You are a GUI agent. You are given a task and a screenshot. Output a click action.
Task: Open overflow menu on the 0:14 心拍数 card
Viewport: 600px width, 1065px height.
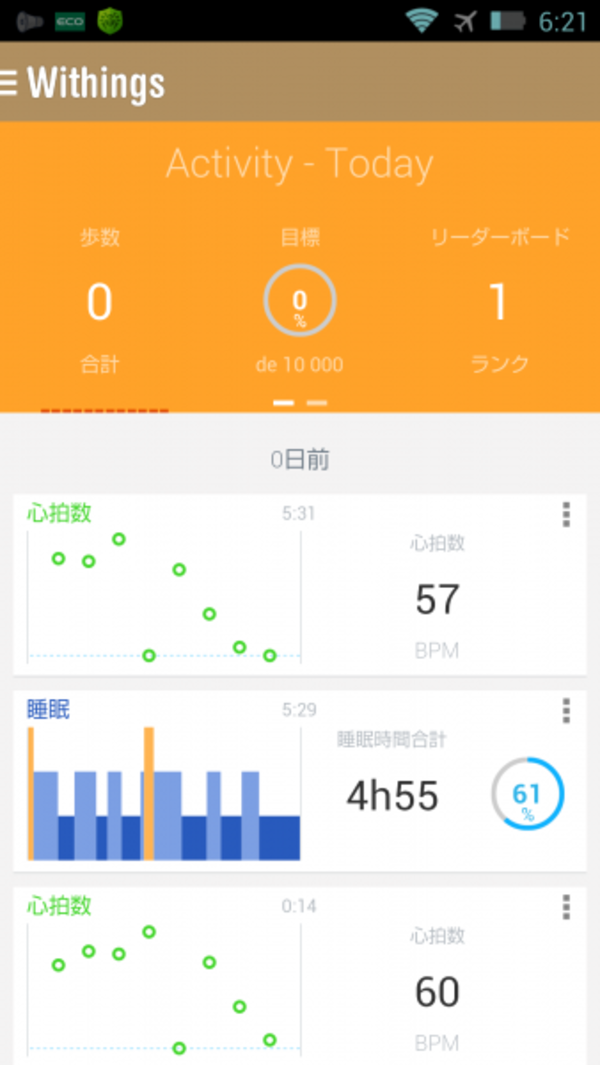click(x=566, y=907)
